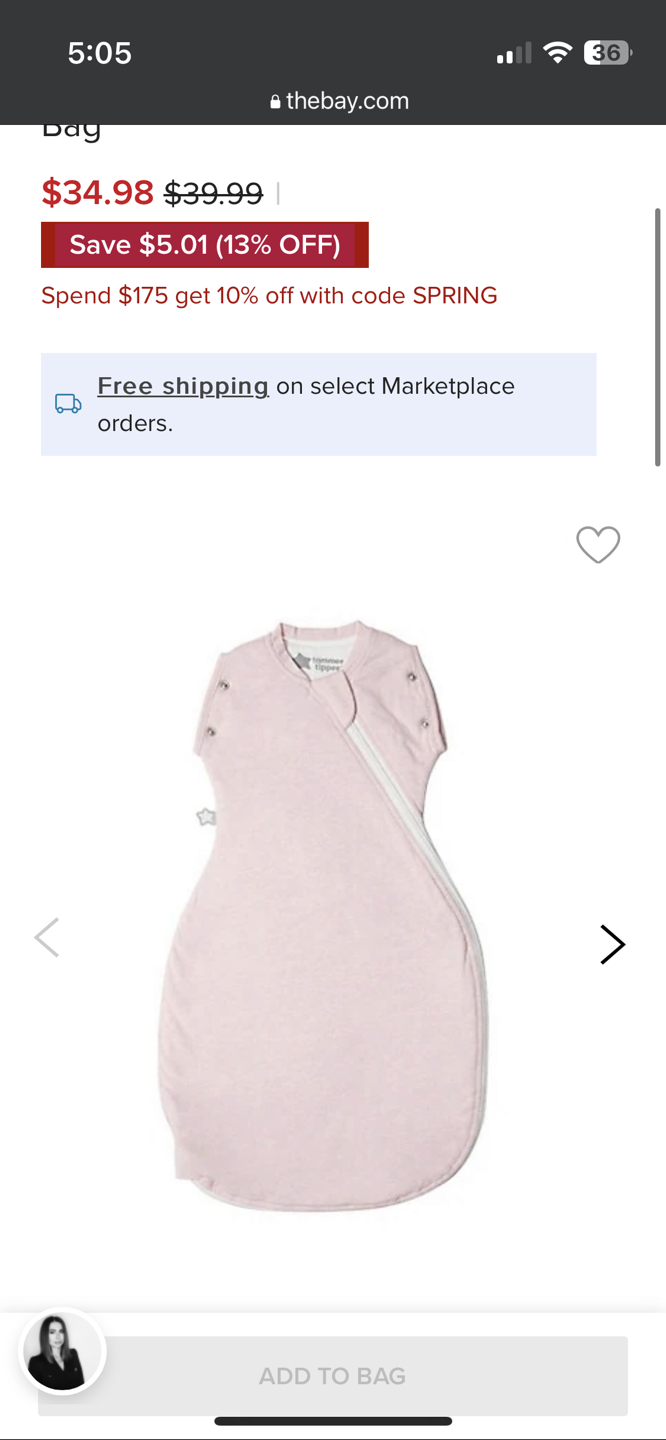666x1440 pixels.
Task: Add product to wishlist with heart icon
Action: (x=598, y=544)
